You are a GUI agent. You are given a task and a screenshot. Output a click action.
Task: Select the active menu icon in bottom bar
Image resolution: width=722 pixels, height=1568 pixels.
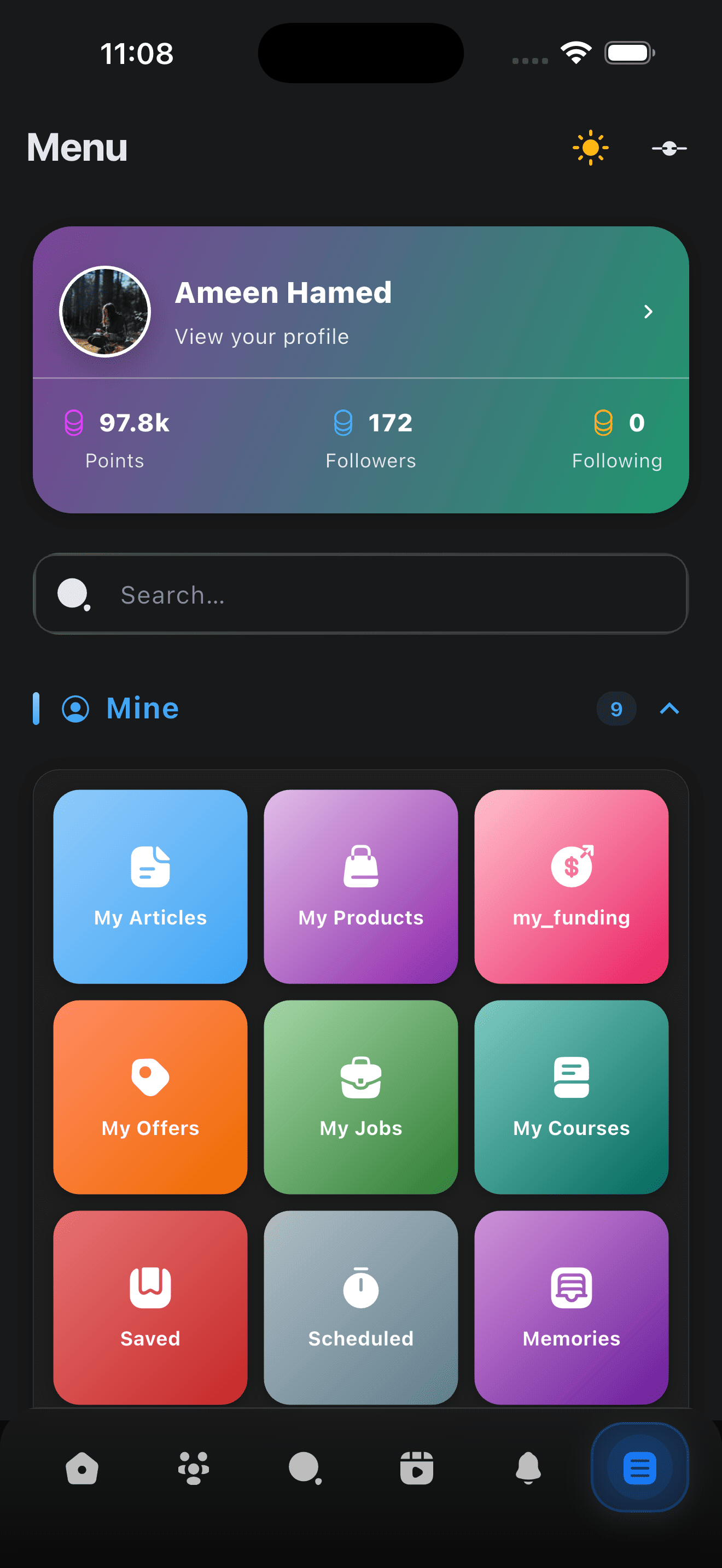point(640,1468)
